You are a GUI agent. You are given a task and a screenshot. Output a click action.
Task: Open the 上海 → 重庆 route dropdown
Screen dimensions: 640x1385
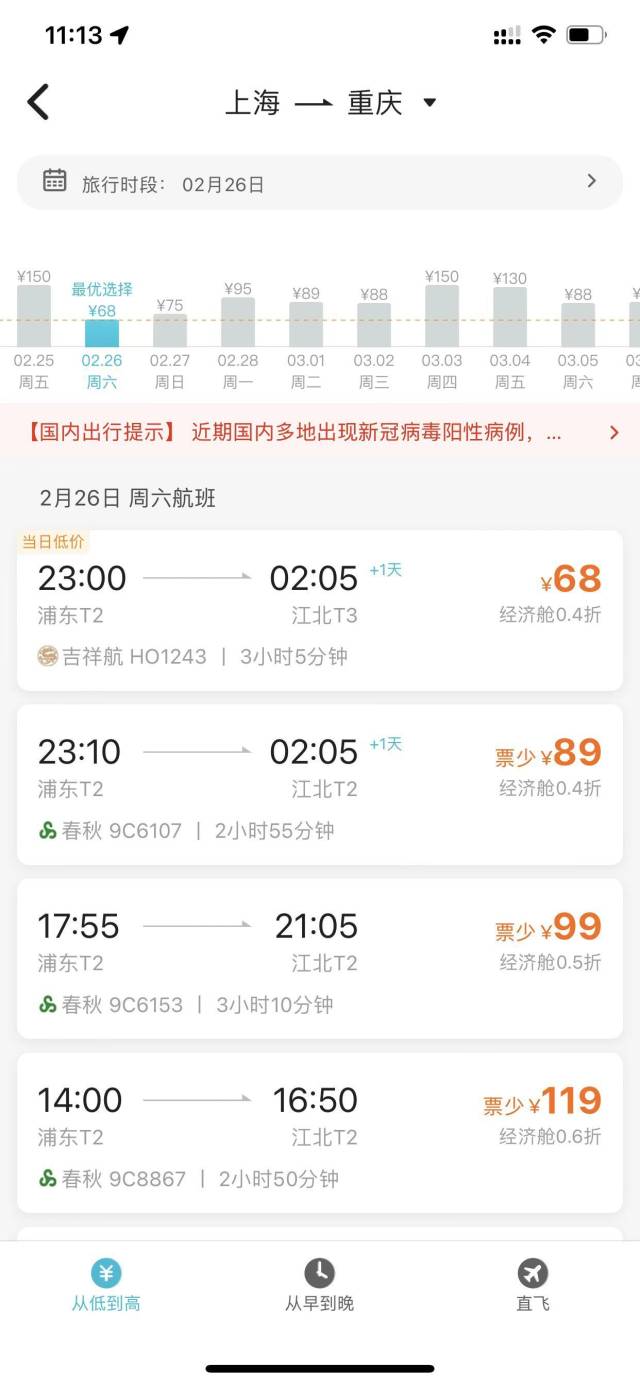[x=331, y=103]
